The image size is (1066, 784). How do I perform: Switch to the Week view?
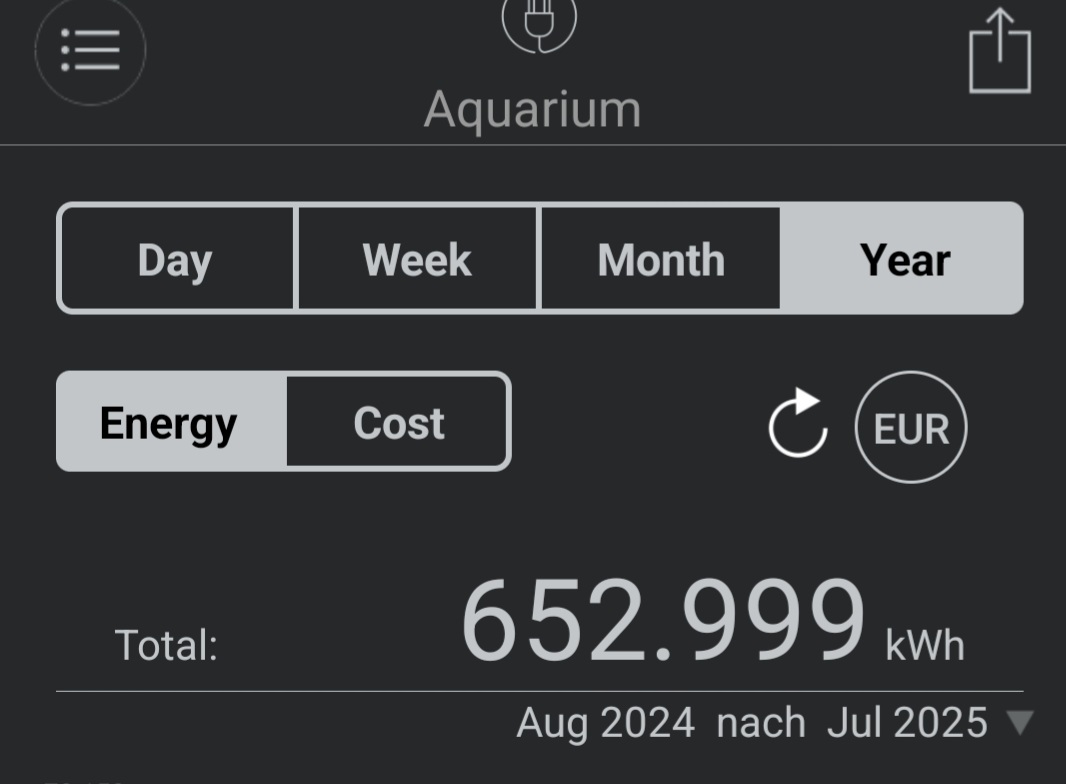coord(417,259)
